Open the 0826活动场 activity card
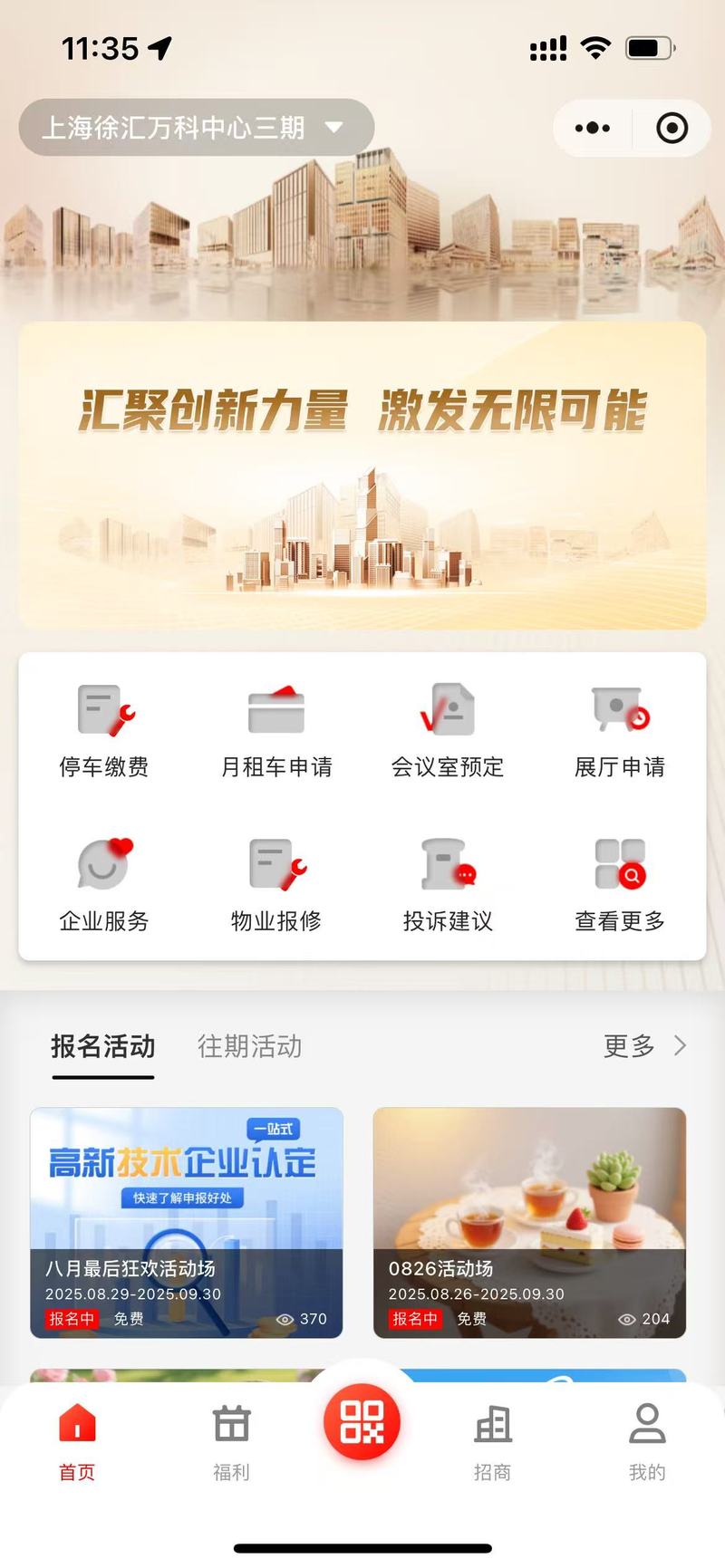The image size is (725, 1568). pos(529,1222)
